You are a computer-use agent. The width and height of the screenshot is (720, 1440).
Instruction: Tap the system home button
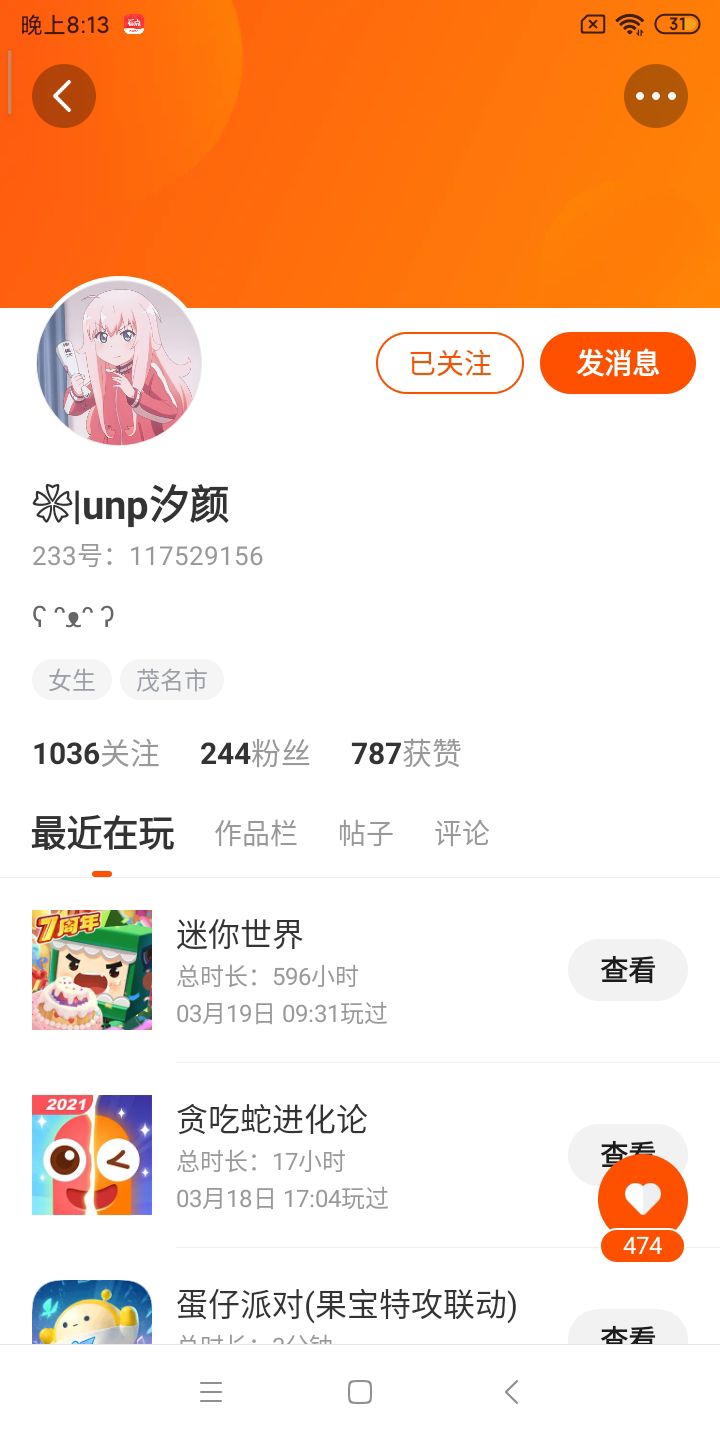pyautogui.click(x=360, y=1392)
